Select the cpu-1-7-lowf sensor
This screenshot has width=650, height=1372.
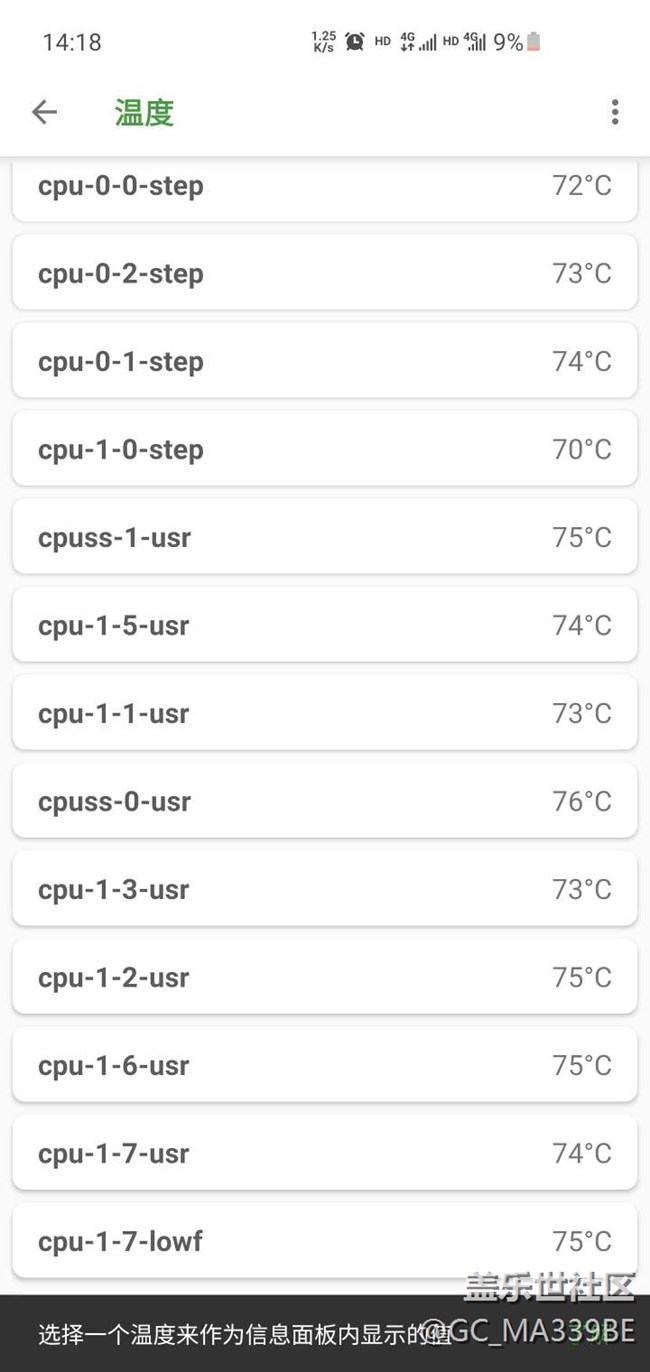324,1241
